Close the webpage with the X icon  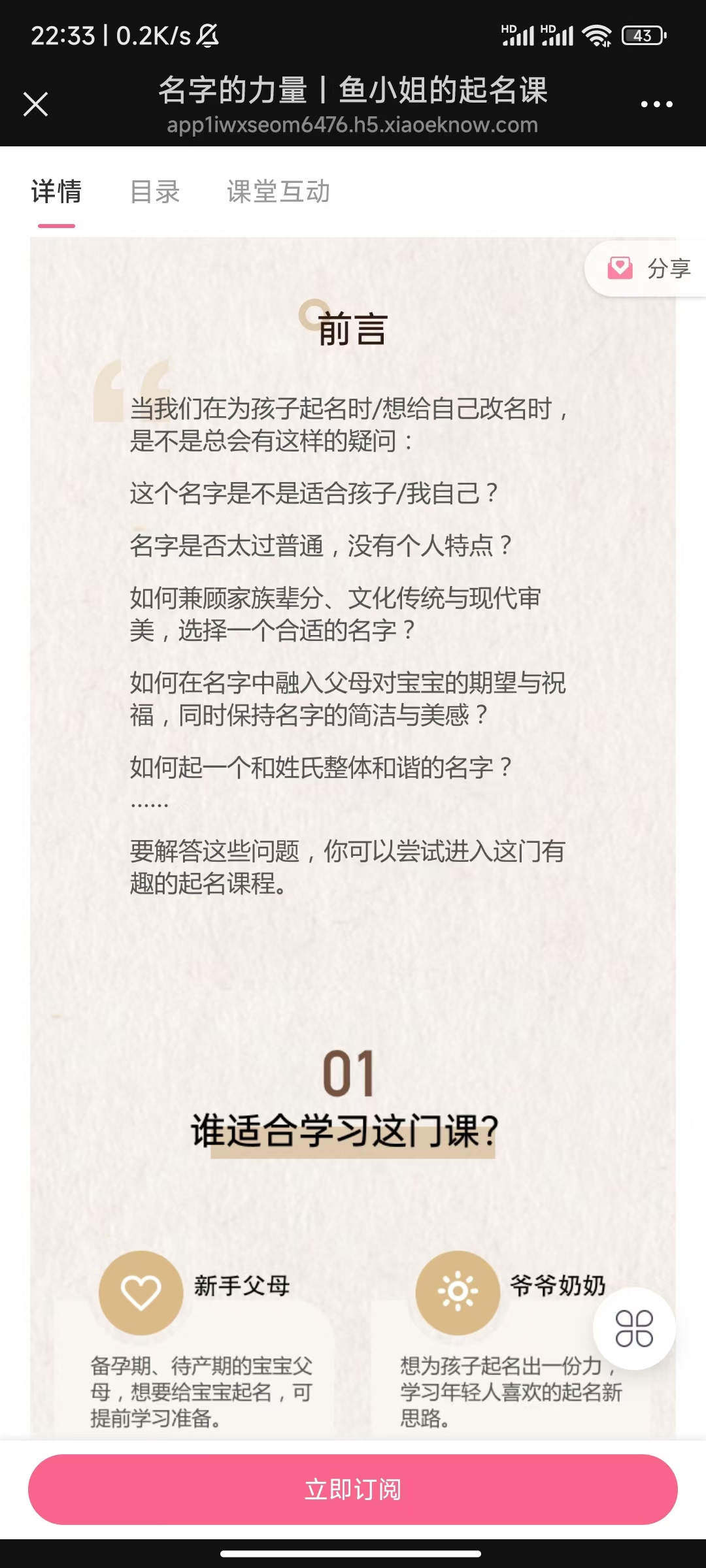click(36, 104)
